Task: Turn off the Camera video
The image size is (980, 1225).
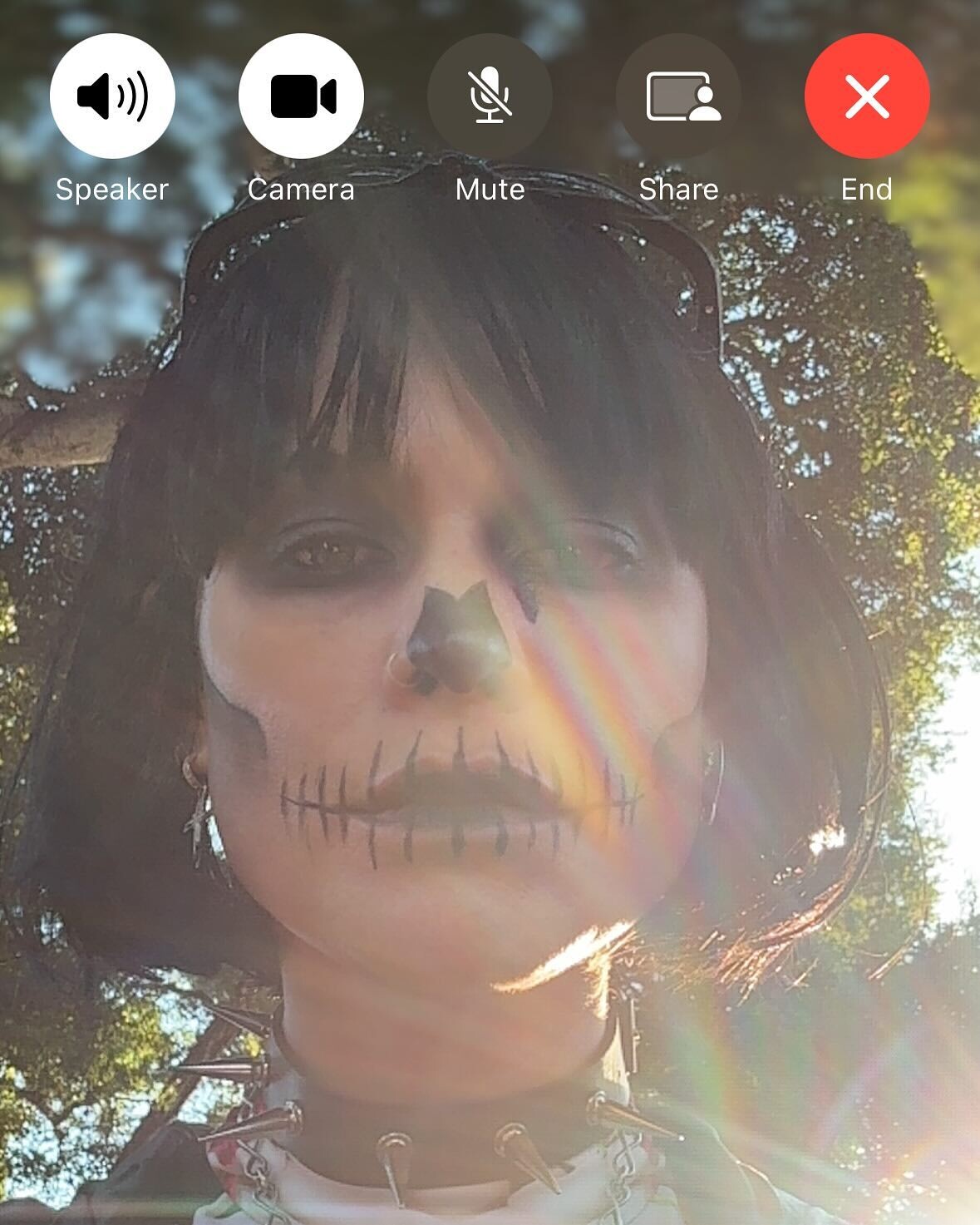Action: click(301, 96)
